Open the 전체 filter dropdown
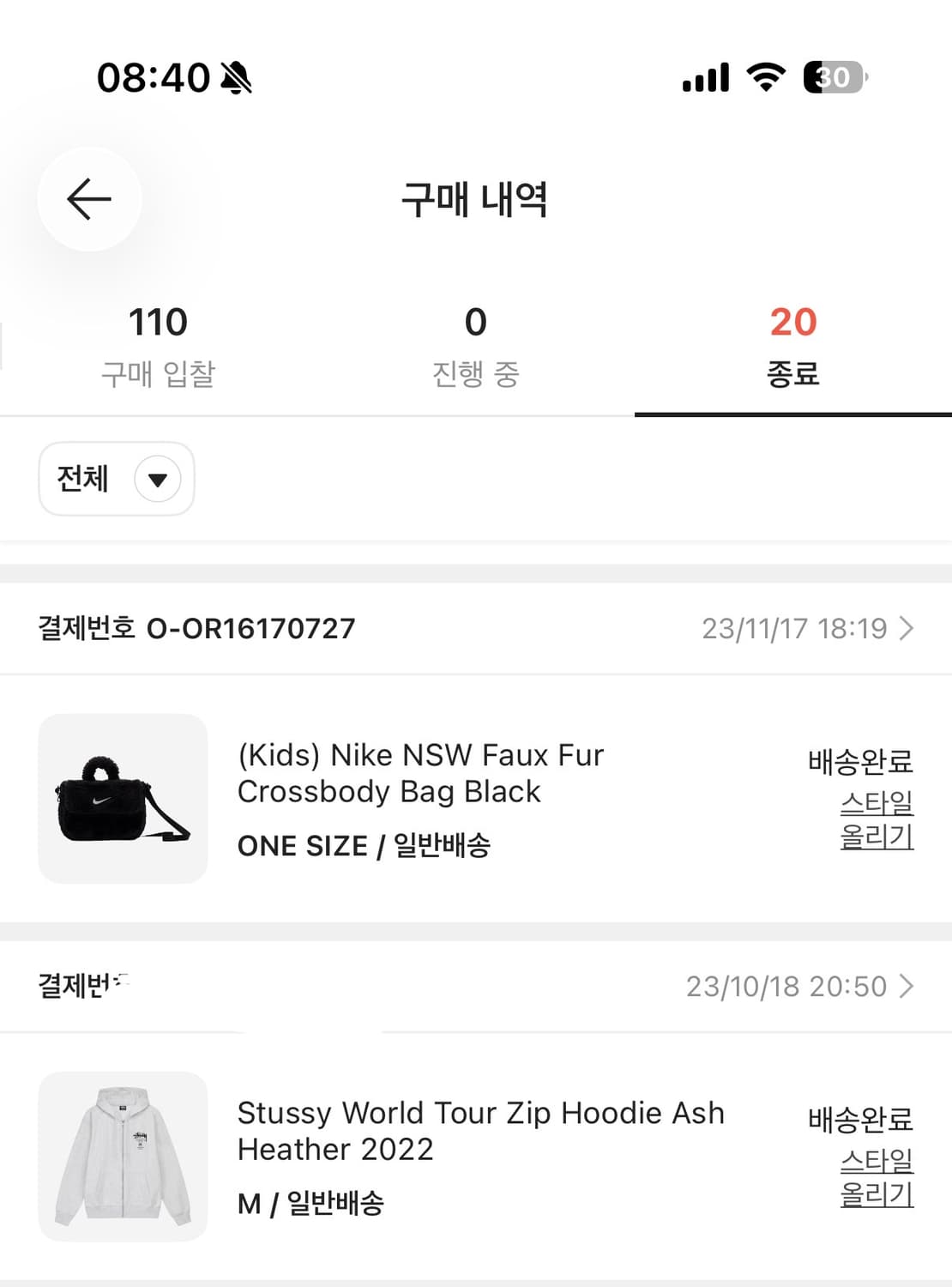Viewport: 952px width, 1287px height. pyautogui.click(x=116, y=479)
